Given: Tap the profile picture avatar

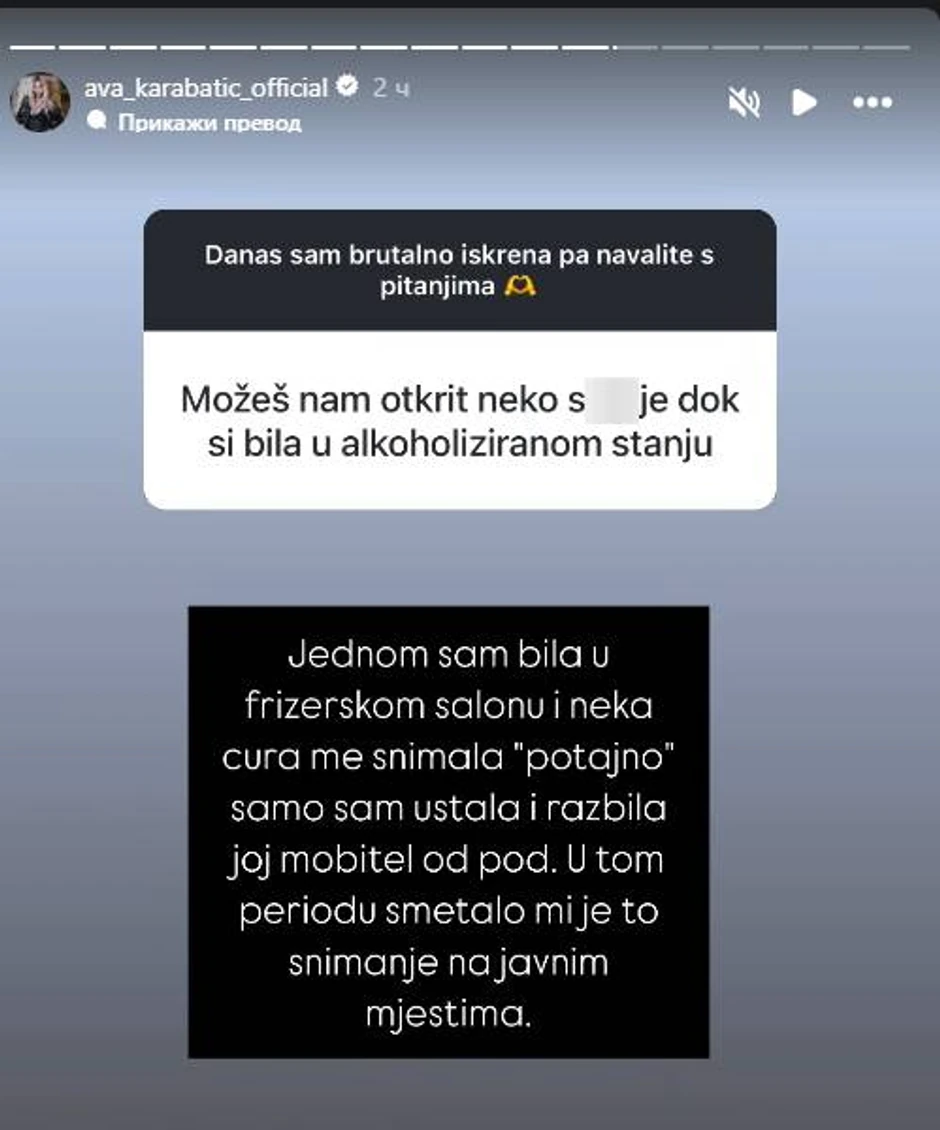Looking at the screenshot, I should coord(41,102).
